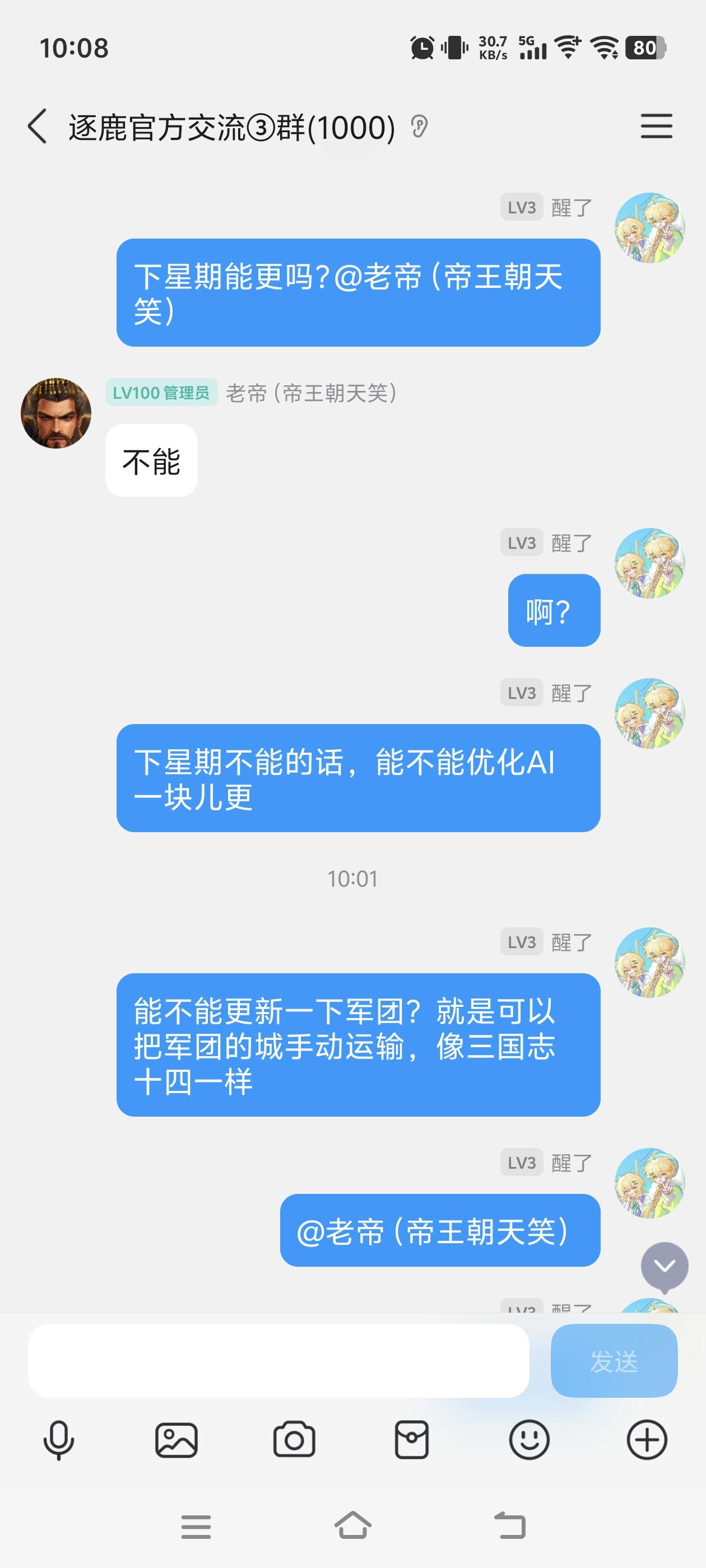Tap the LV3 level badge
The width and height of the screenshot is (706, 1568).
coord(521,208)
